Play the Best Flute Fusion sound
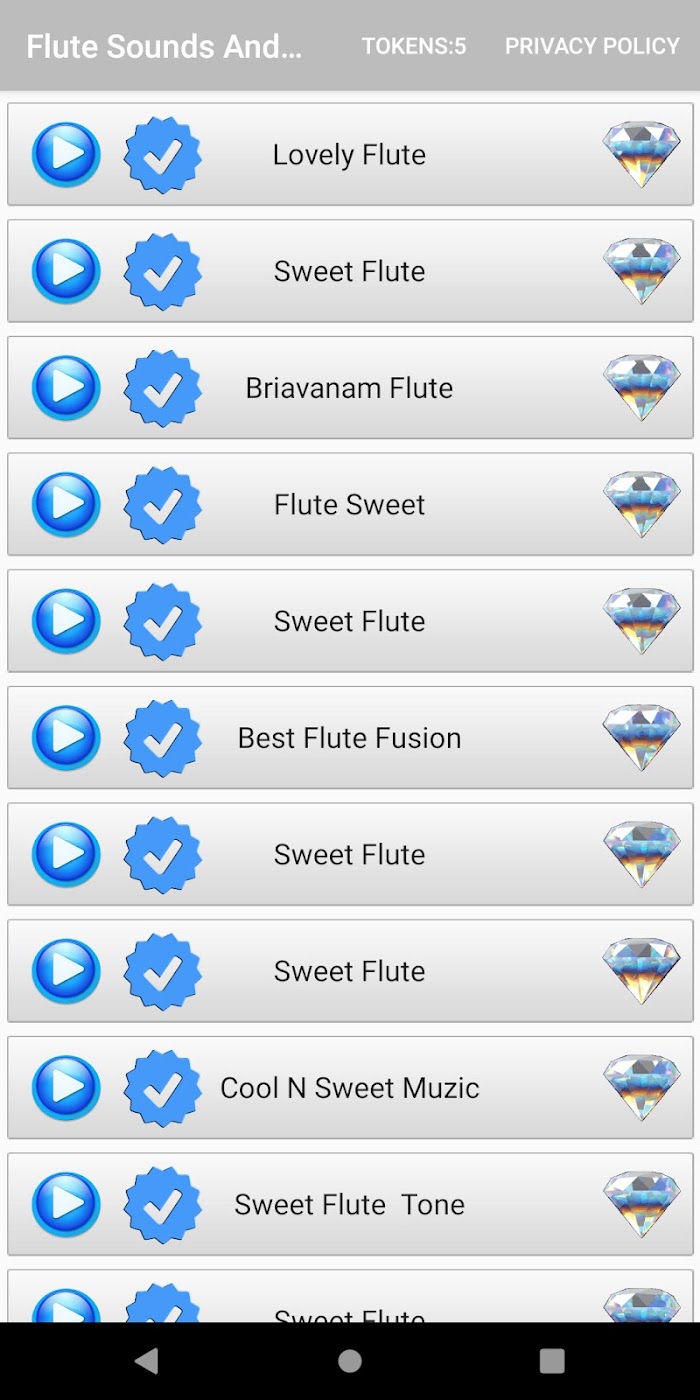 tap(66, 738)
